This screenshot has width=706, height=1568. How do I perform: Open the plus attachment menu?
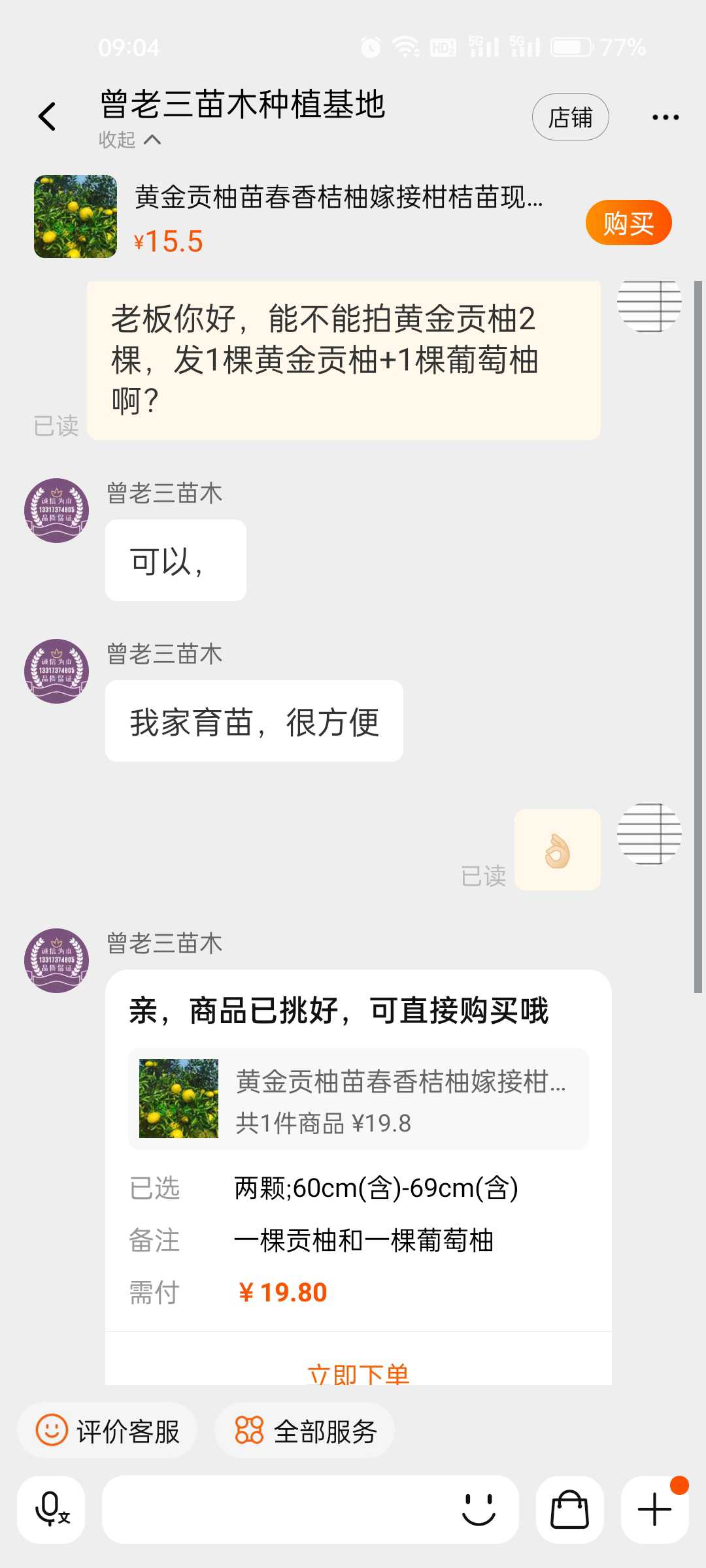(x=654, y=1509)
